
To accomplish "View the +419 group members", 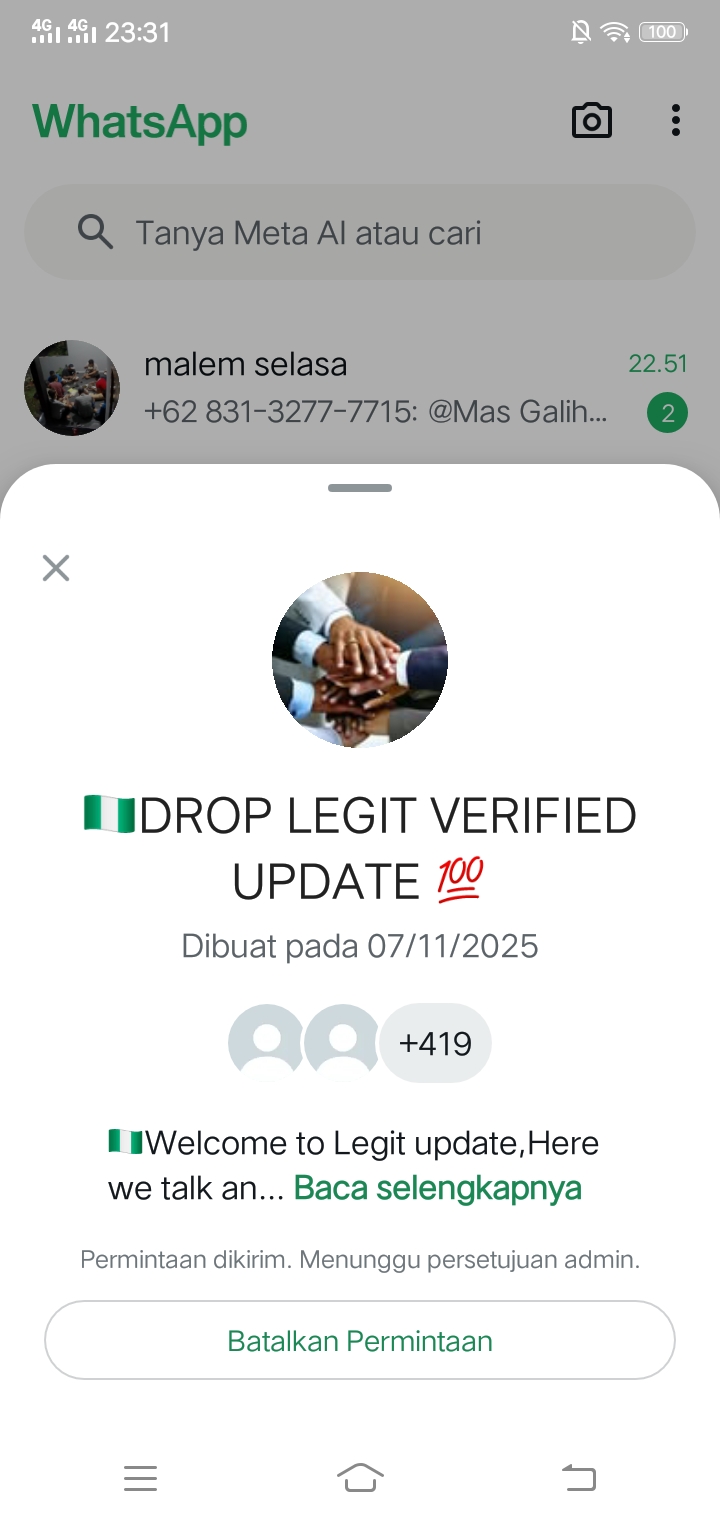I will (x=435, y=1043).
